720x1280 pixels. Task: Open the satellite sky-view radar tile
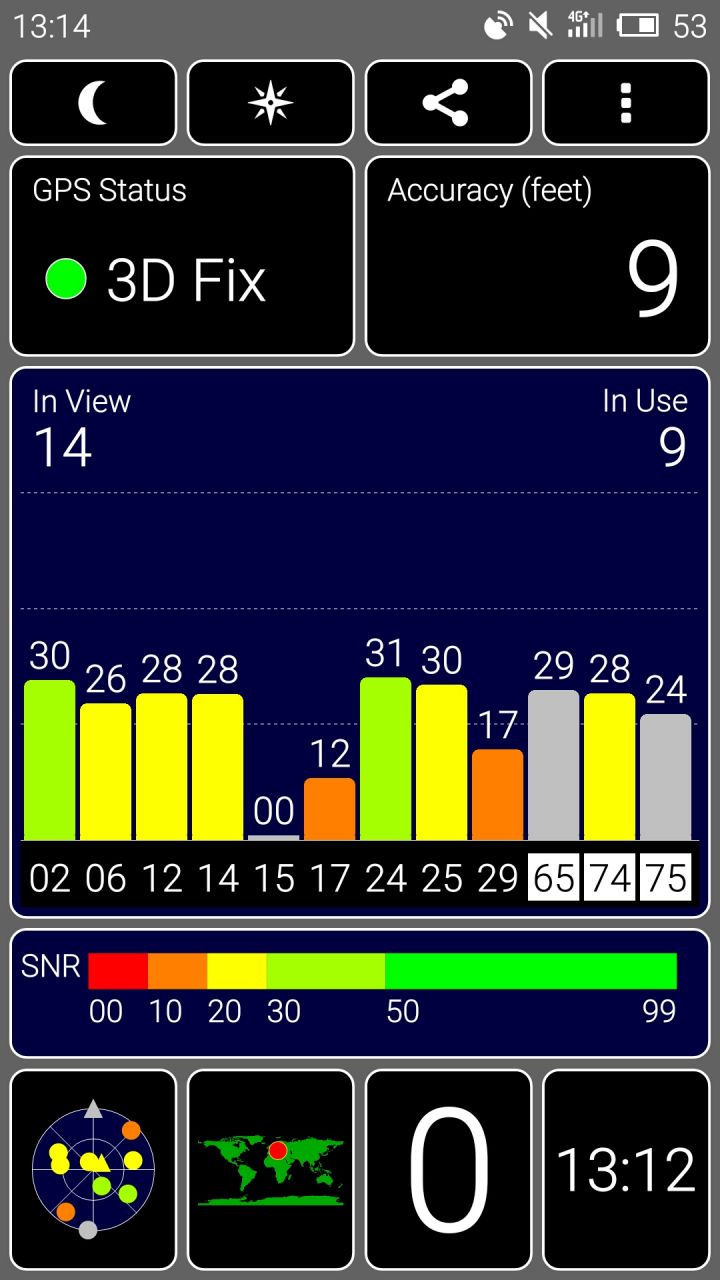93,1170
